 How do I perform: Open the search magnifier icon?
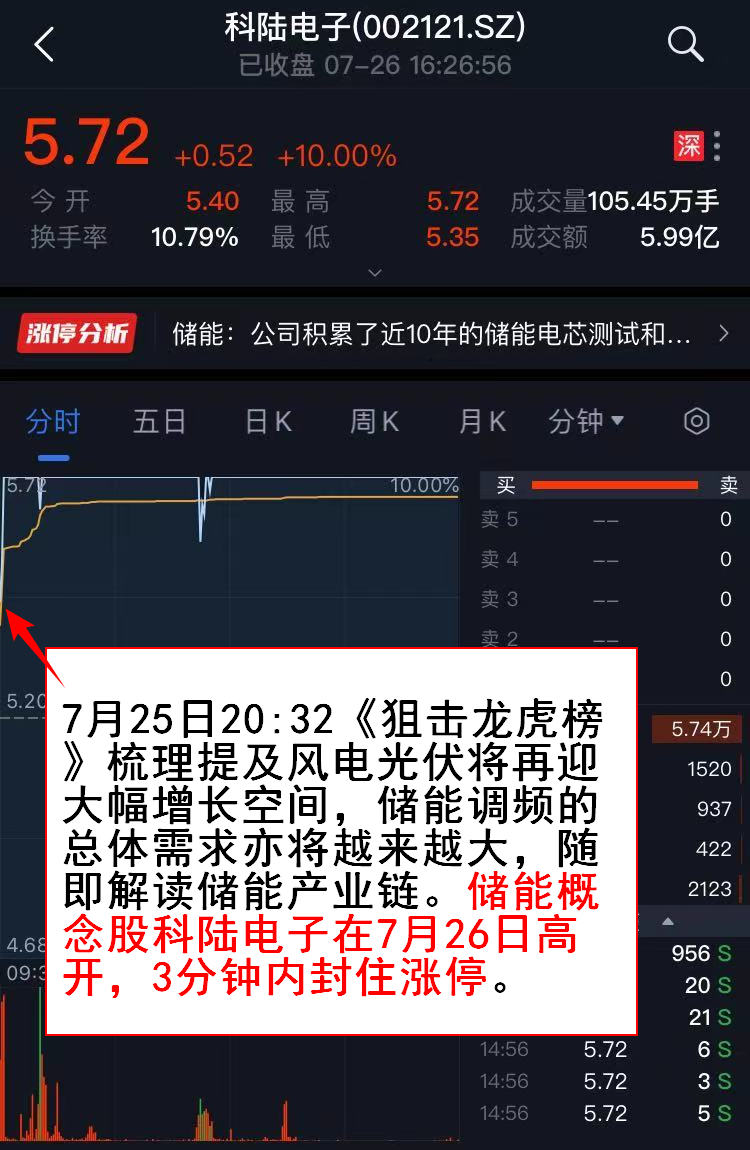click(x=685, y=44)
